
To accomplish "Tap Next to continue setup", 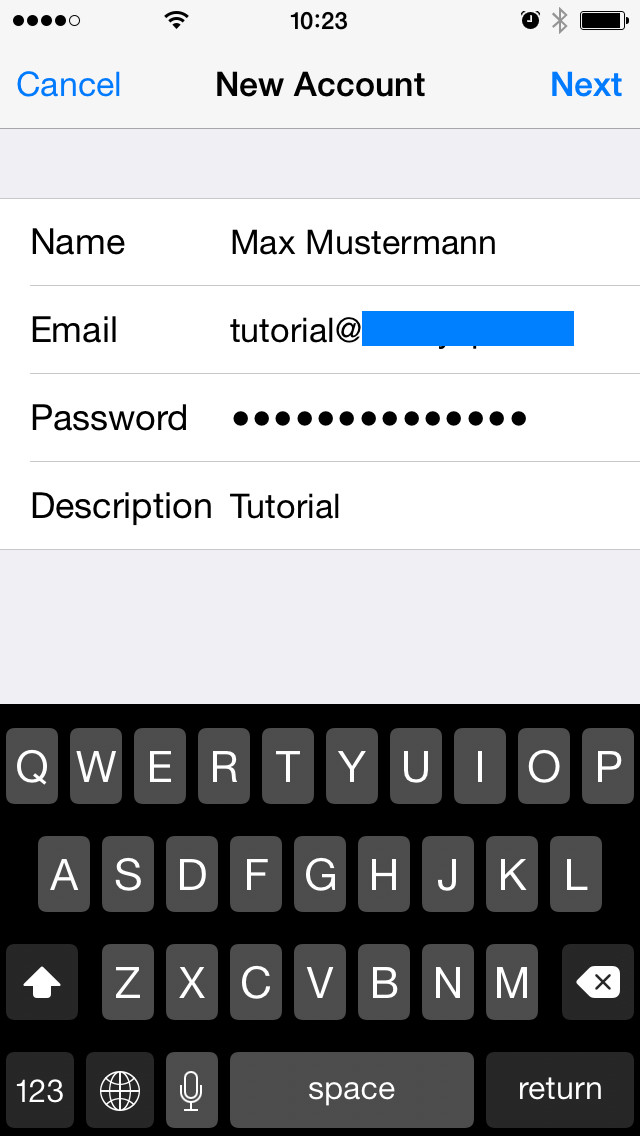I will pyautogui.click(x=586, y=85).
